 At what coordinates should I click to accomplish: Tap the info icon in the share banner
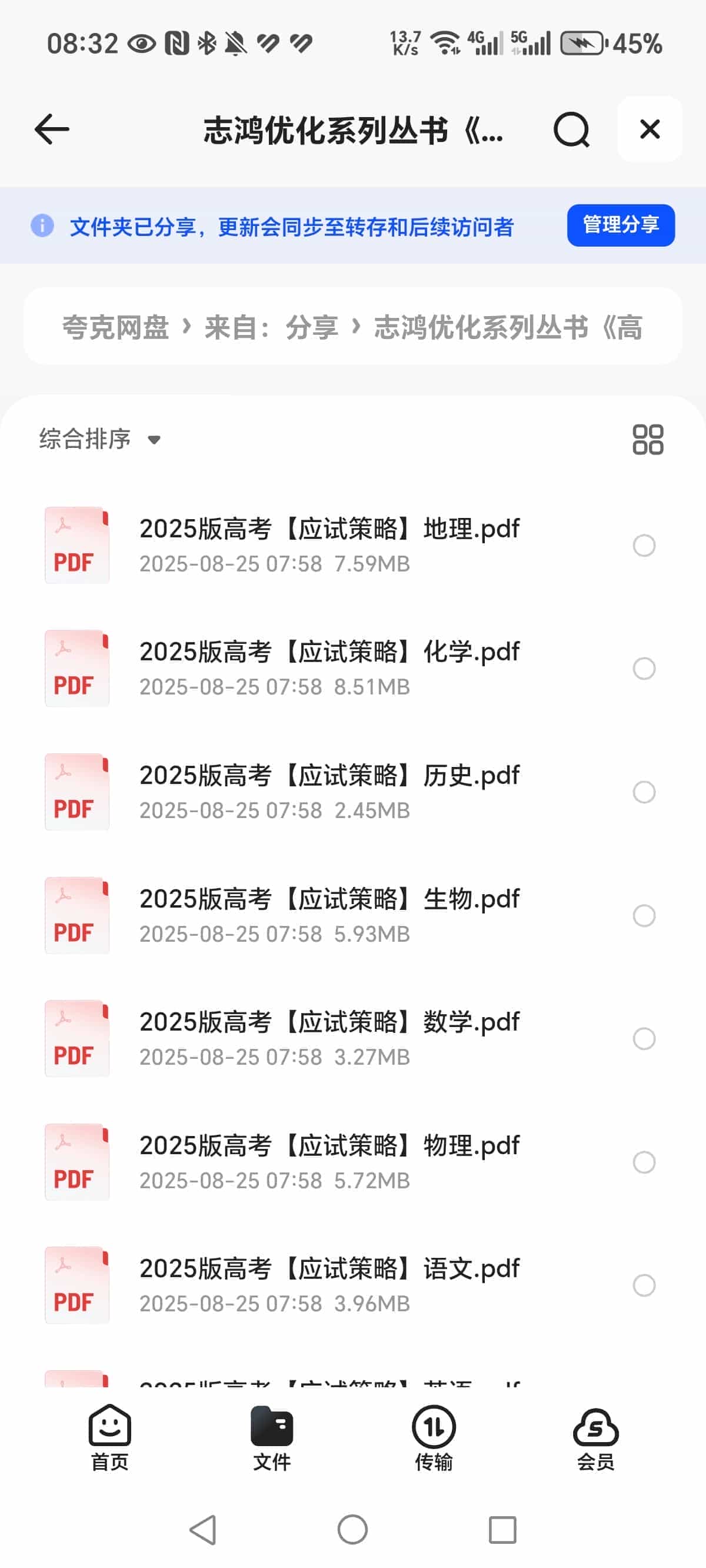click(x=41, y=225)
